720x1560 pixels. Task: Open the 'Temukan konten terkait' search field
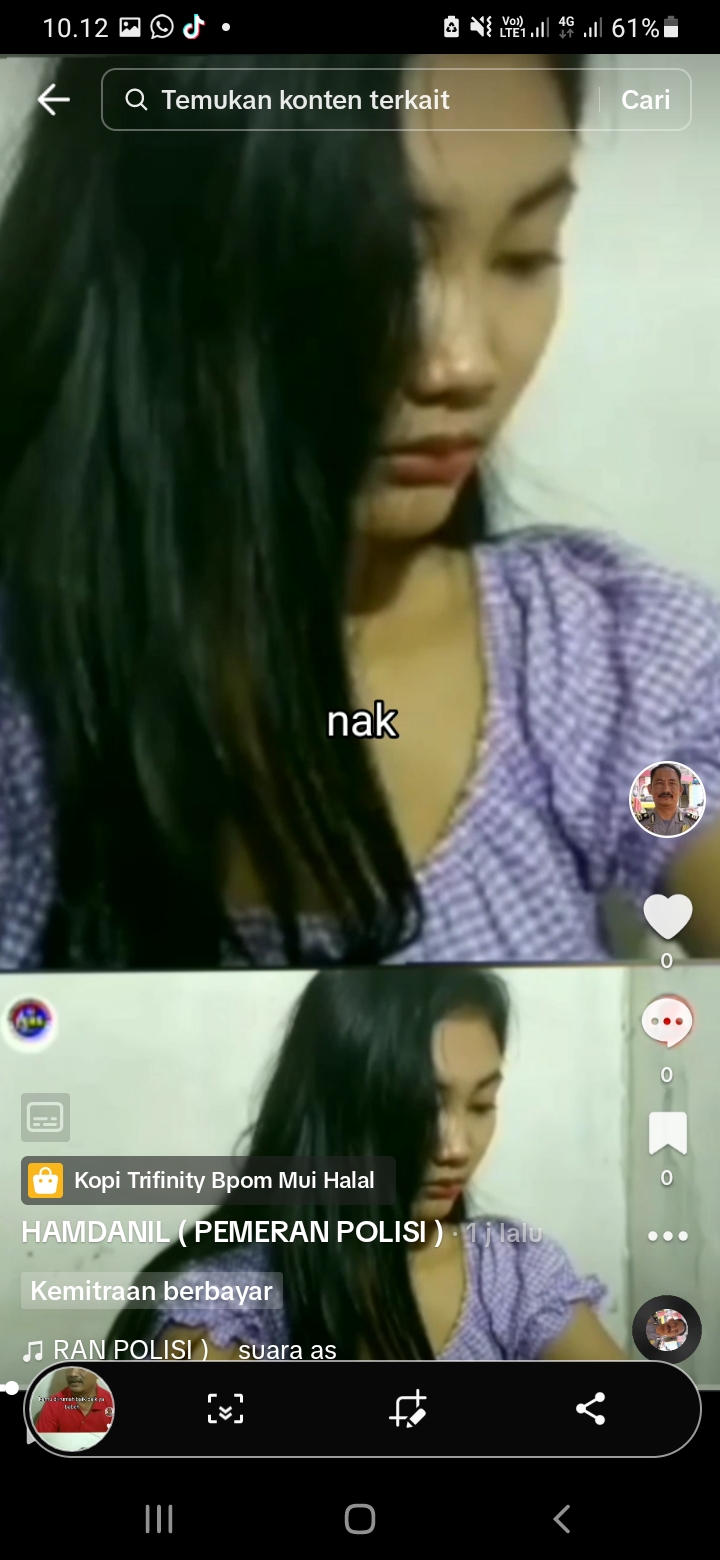point(350,100)
